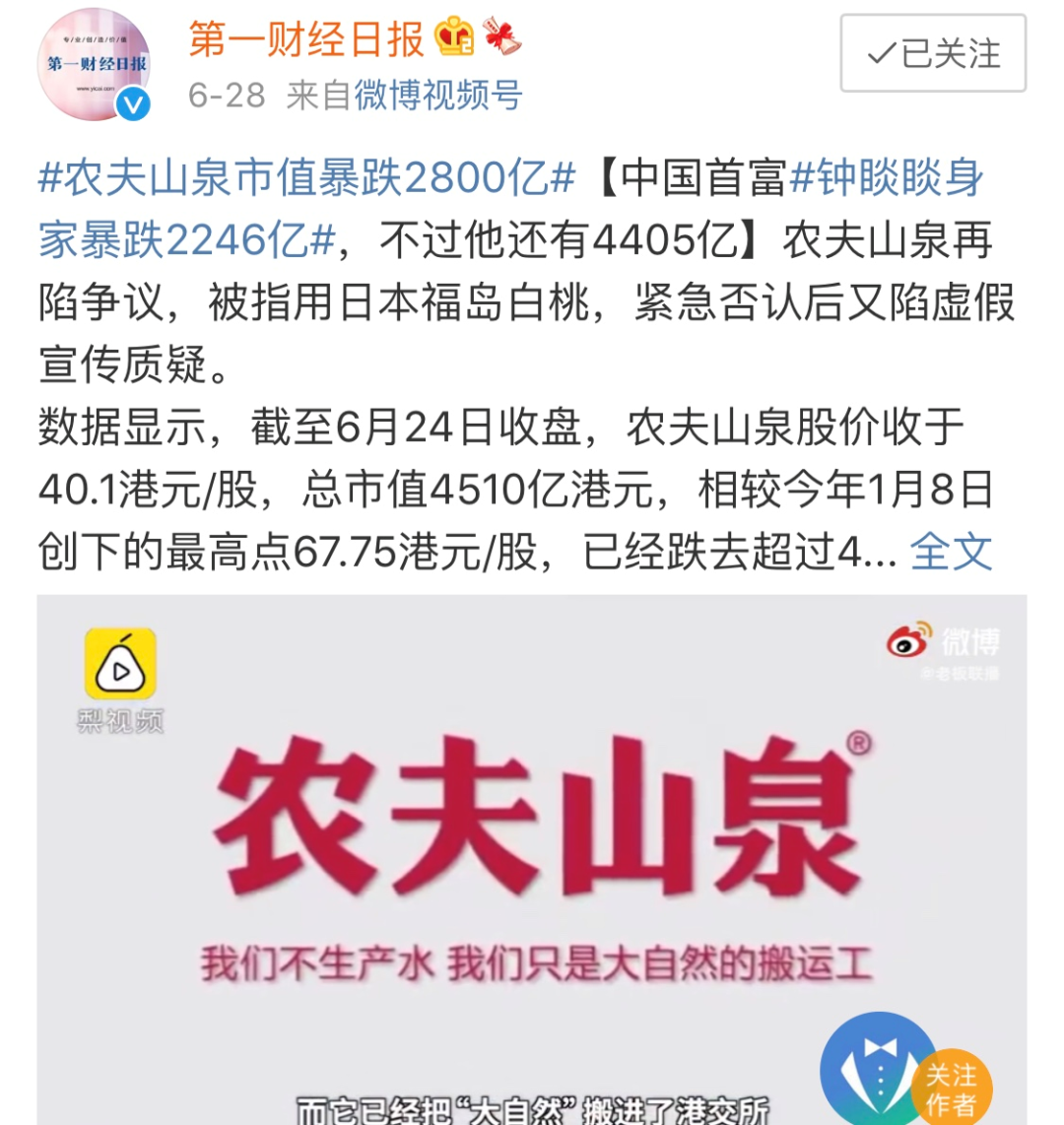The width and height of the screenshot is (1064, 1125).
Task: Expand the post with 全文
Action: point(950,553)
